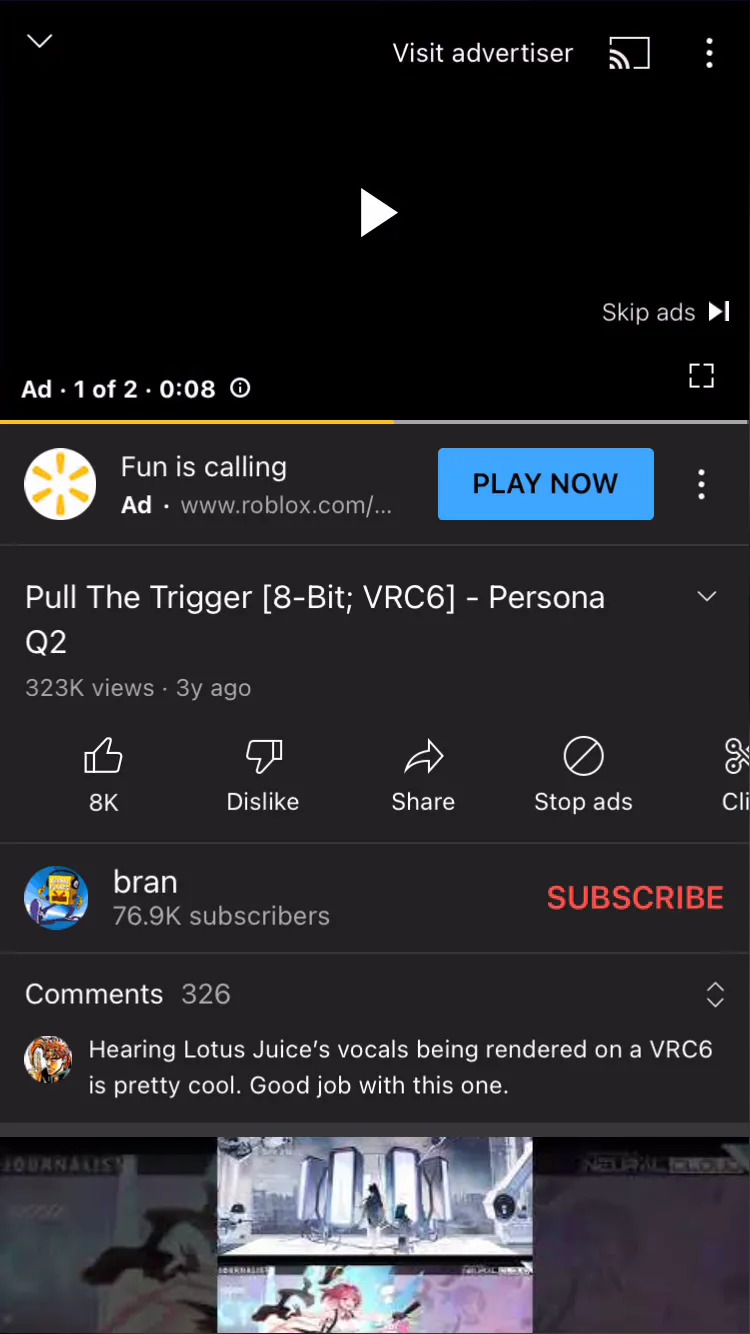Open ad info icon next to timer
This screenshot has height=1334, width=750.
(x=240, y=388)
